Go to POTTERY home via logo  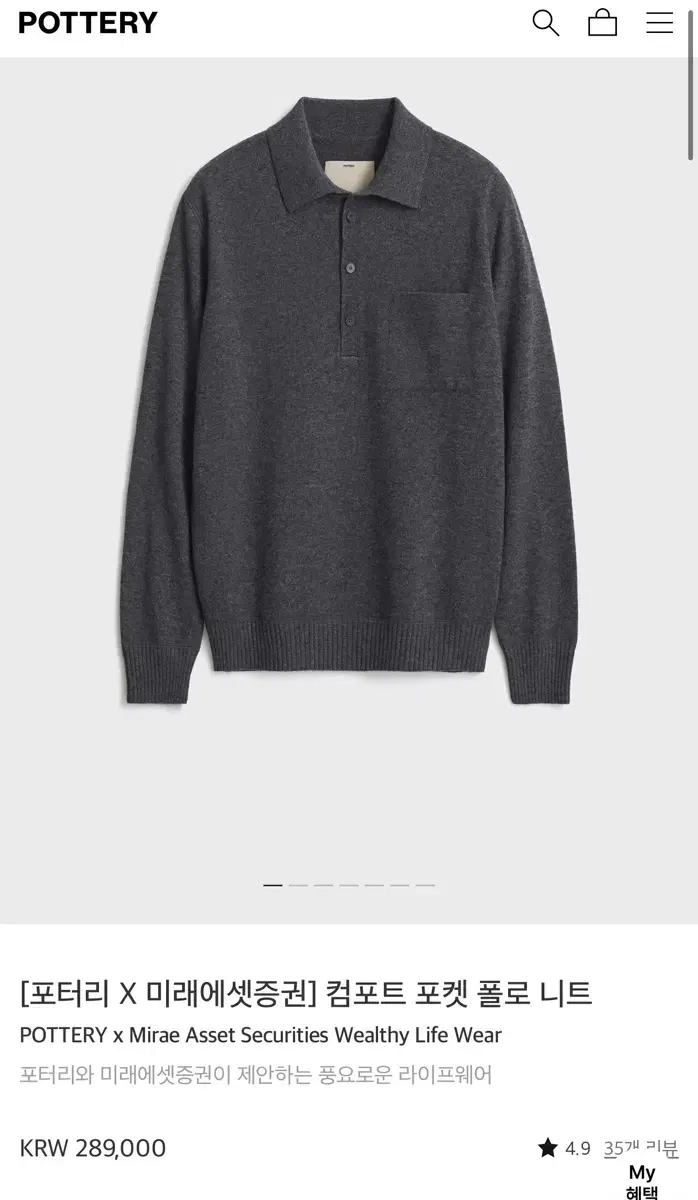pyautogui.click(x=88, y=23)
